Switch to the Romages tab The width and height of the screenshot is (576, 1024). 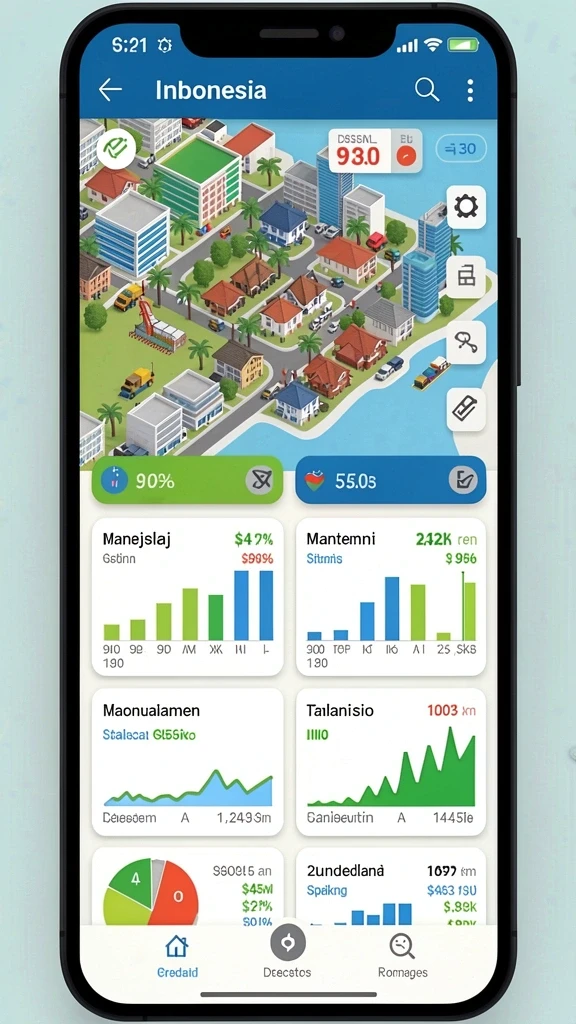(x=402, y=955)
